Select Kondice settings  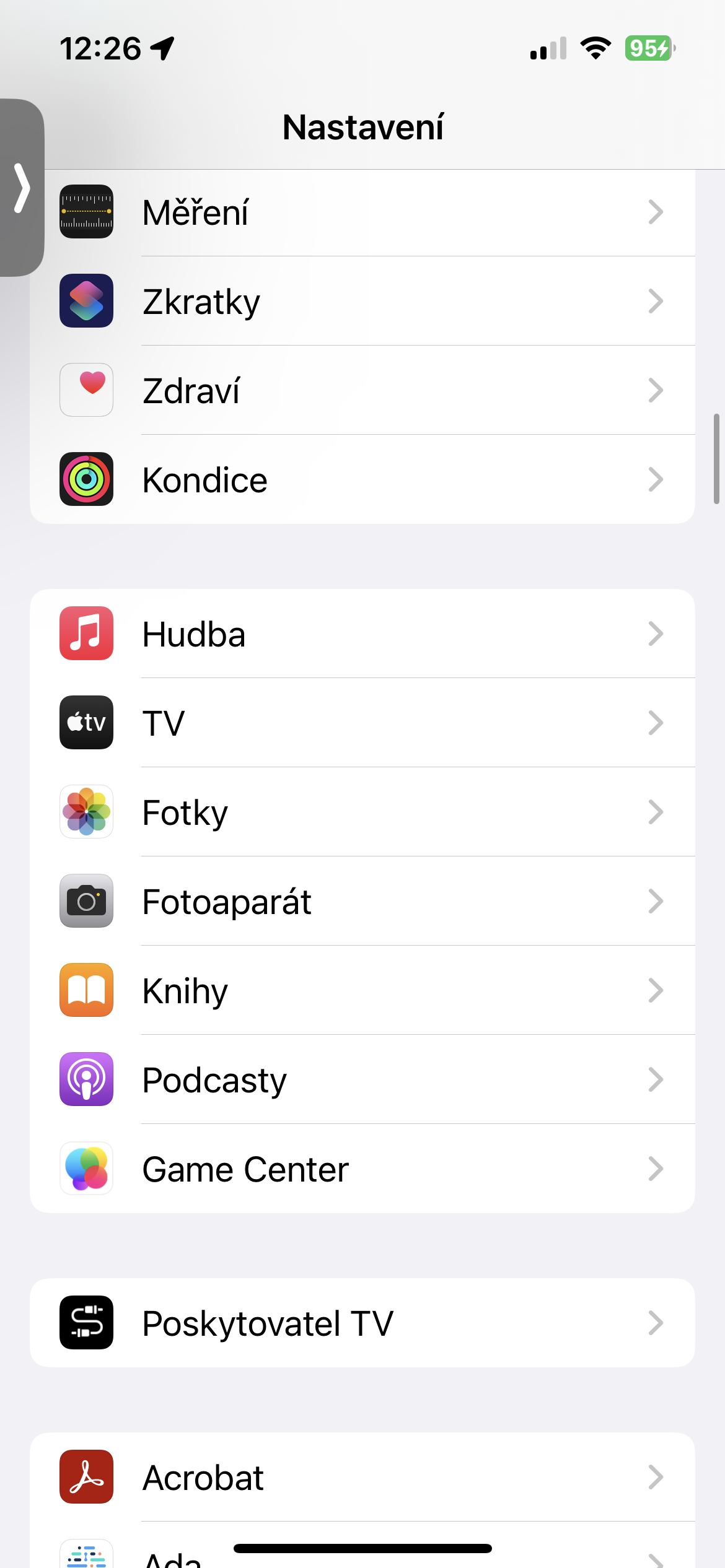click(x=362, y=480)
